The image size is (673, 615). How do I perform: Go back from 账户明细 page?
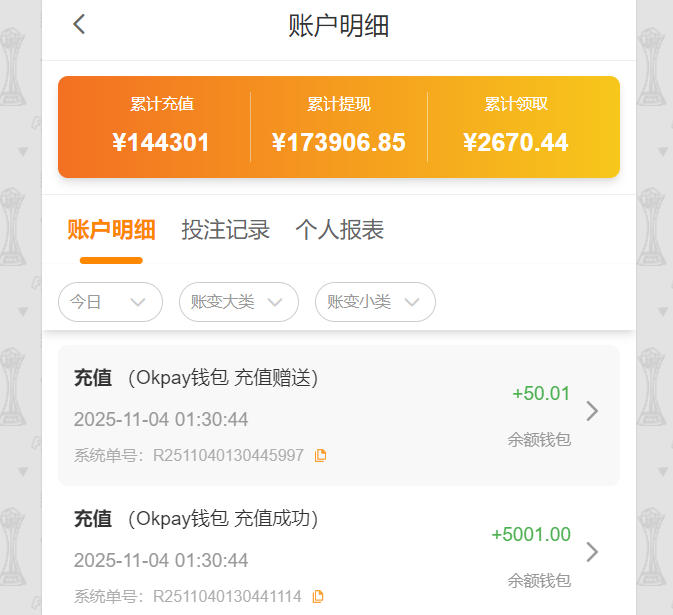click(80, 25)
